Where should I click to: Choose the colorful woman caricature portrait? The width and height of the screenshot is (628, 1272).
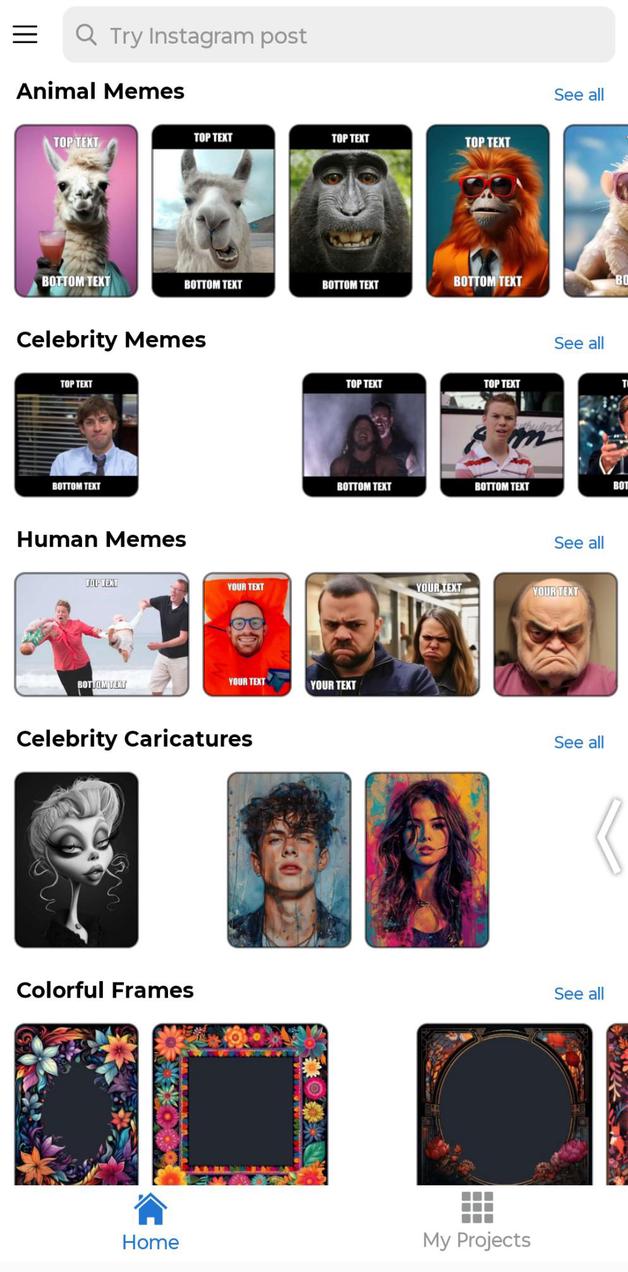(427, 859)
